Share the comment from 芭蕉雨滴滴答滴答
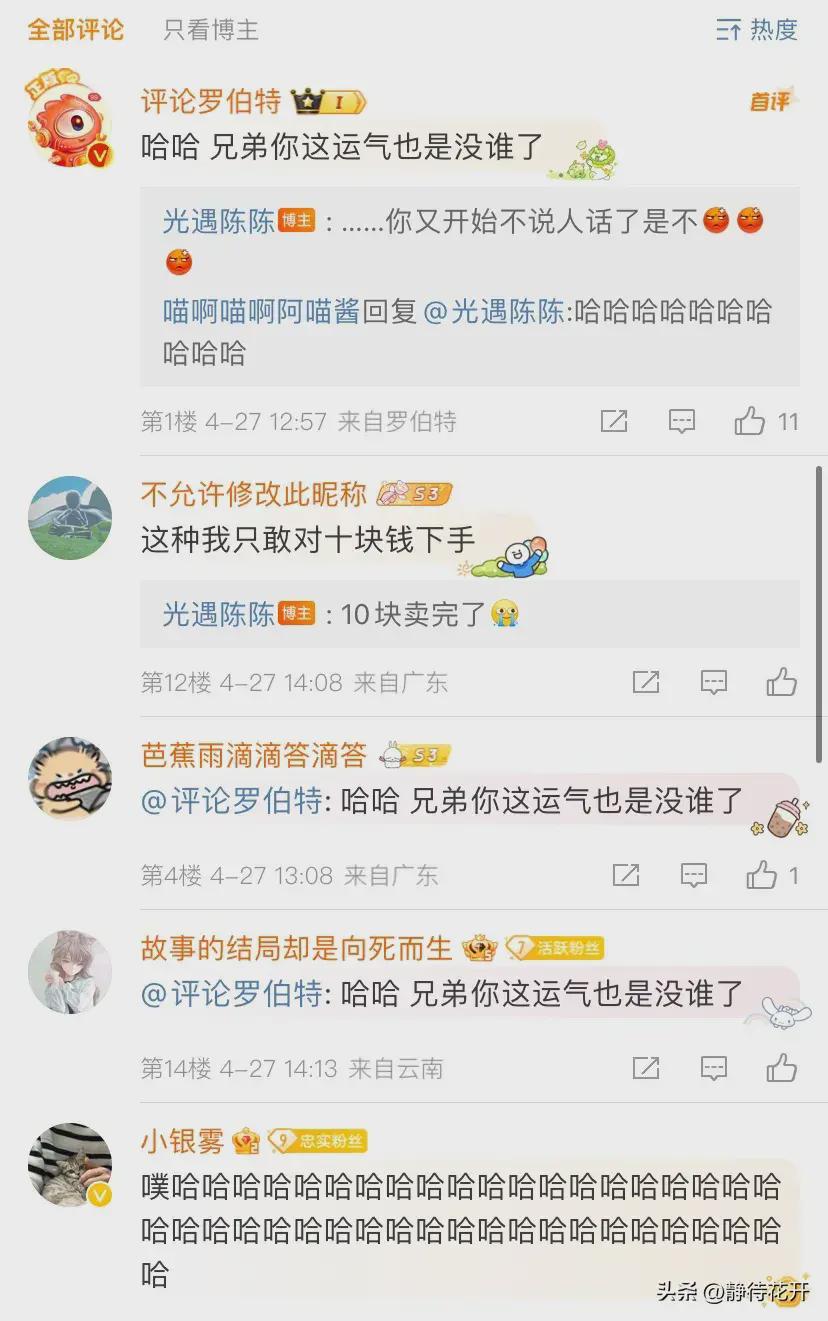The image size is (828, 1321). 626,876
